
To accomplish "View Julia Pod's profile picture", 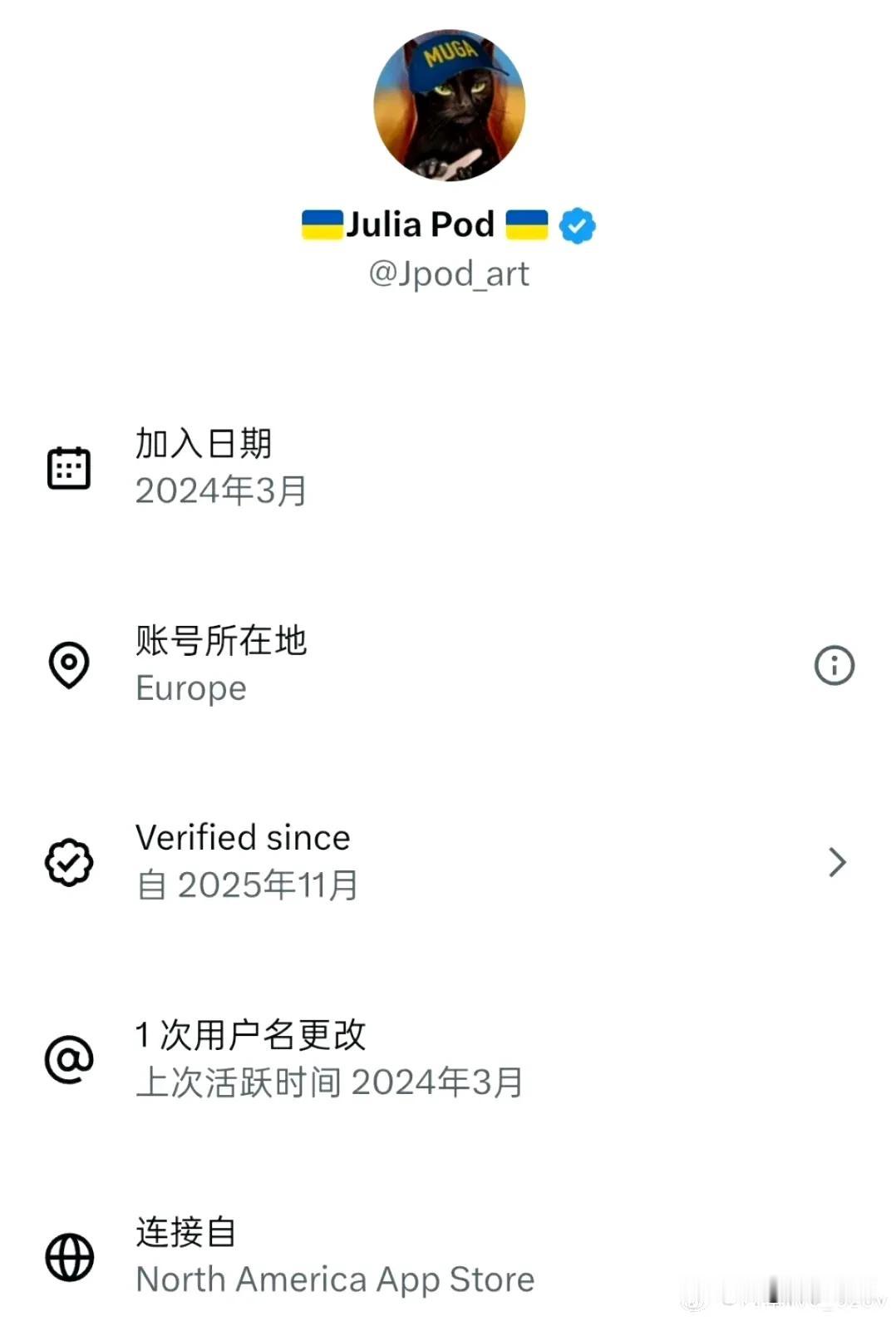I will (x=449, y=106).
